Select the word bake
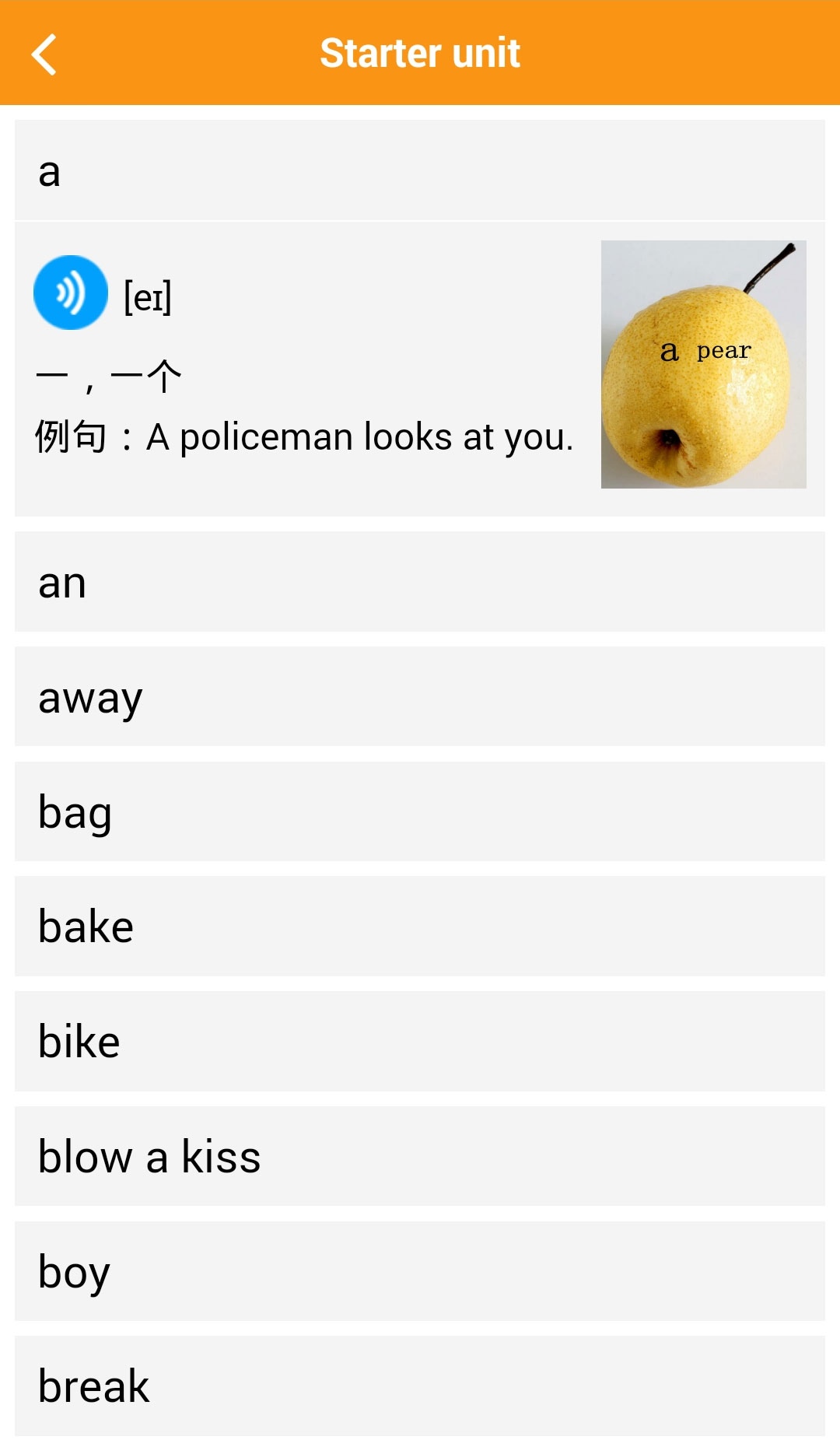Image resolution: width=840 pixels, height=1447 pixels. [420, 927]
